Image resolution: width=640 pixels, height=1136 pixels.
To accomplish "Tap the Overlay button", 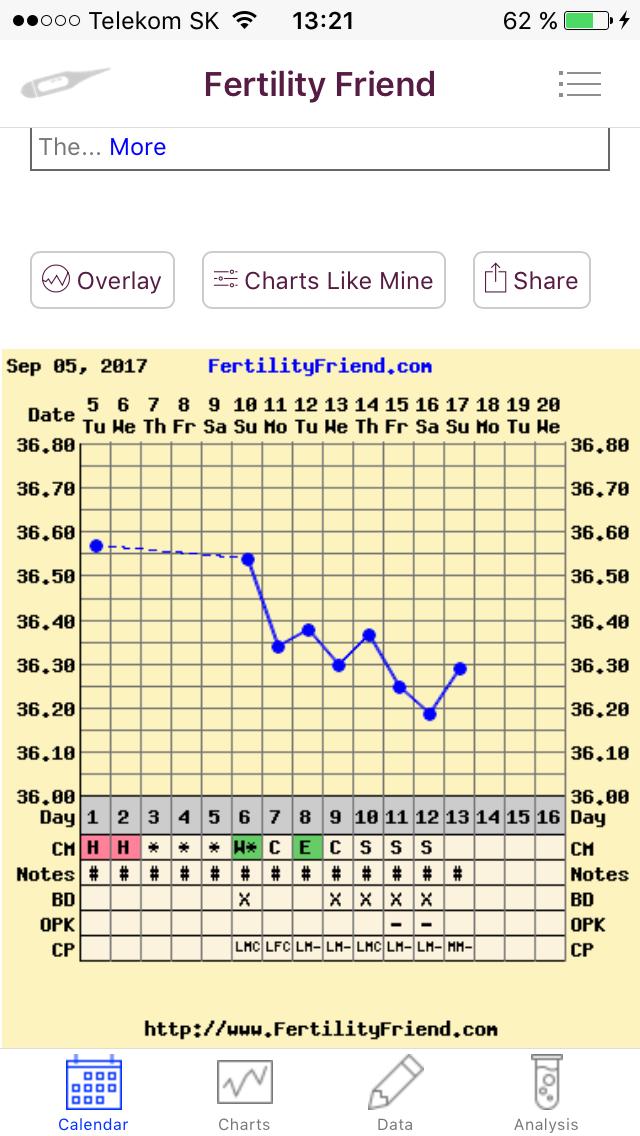I will pos(102,280).
